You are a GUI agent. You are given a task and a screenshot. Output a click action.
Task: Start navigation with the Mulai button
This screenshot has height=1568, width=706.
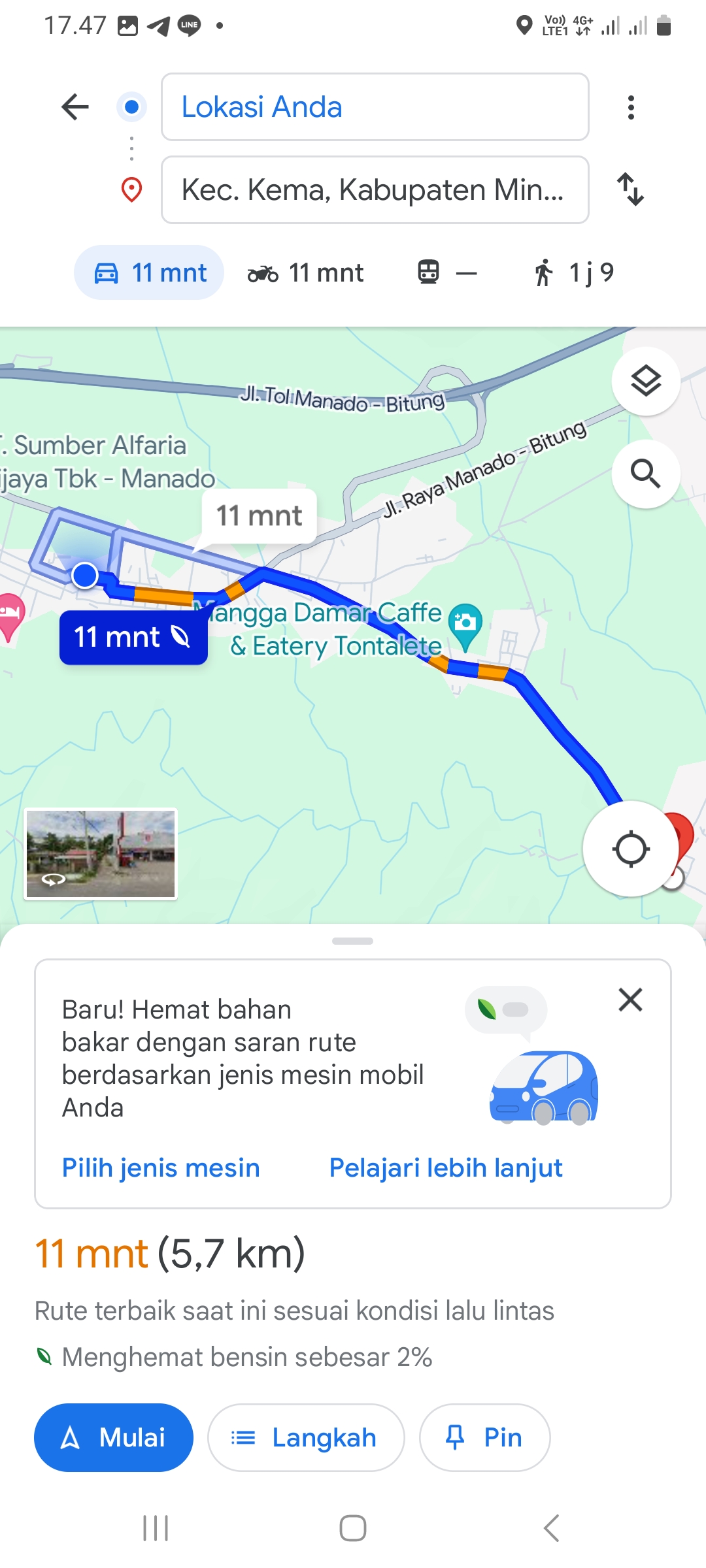coord(114,1437)
